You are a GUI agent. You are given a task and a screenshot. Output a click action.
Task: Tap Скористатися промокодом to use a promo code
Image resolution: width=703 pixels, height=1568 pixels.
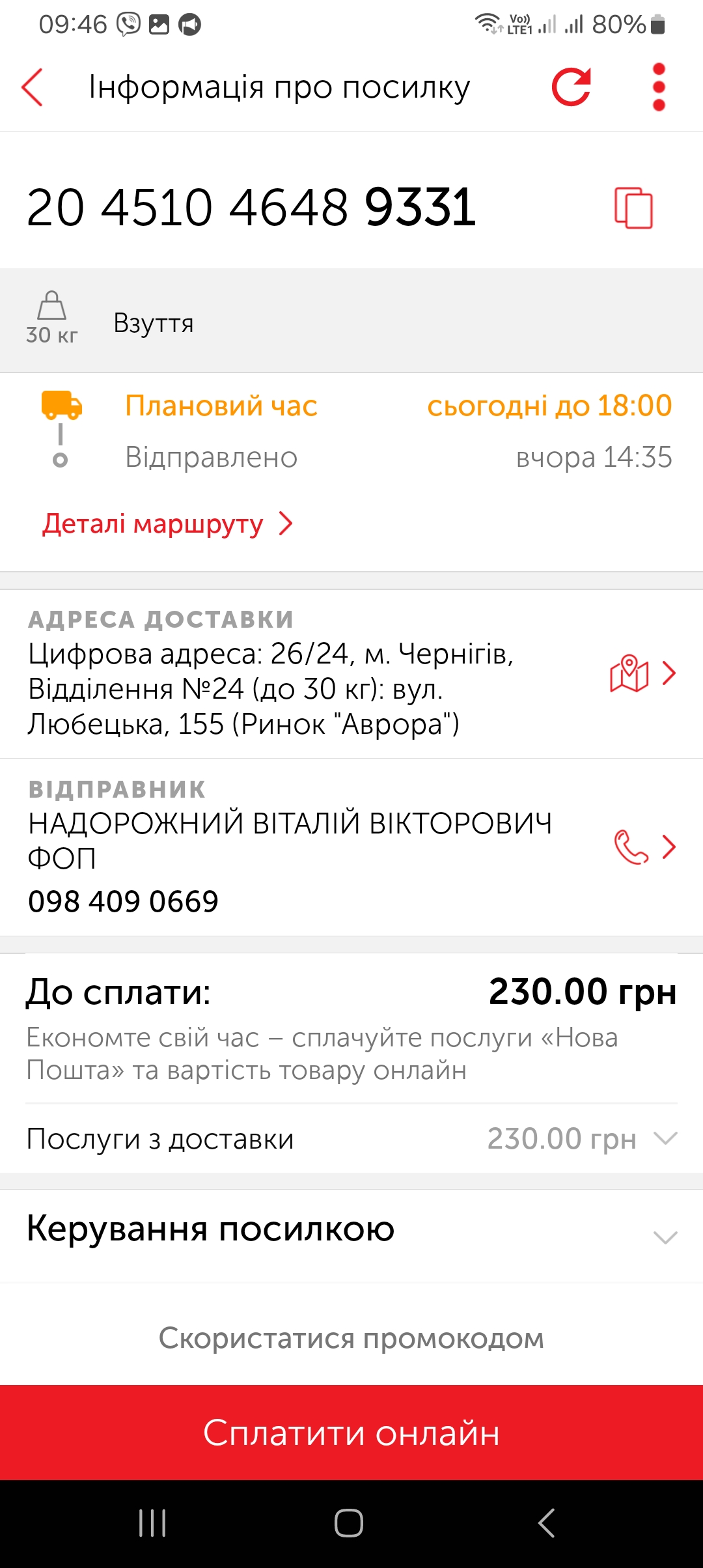point(351,1338)
